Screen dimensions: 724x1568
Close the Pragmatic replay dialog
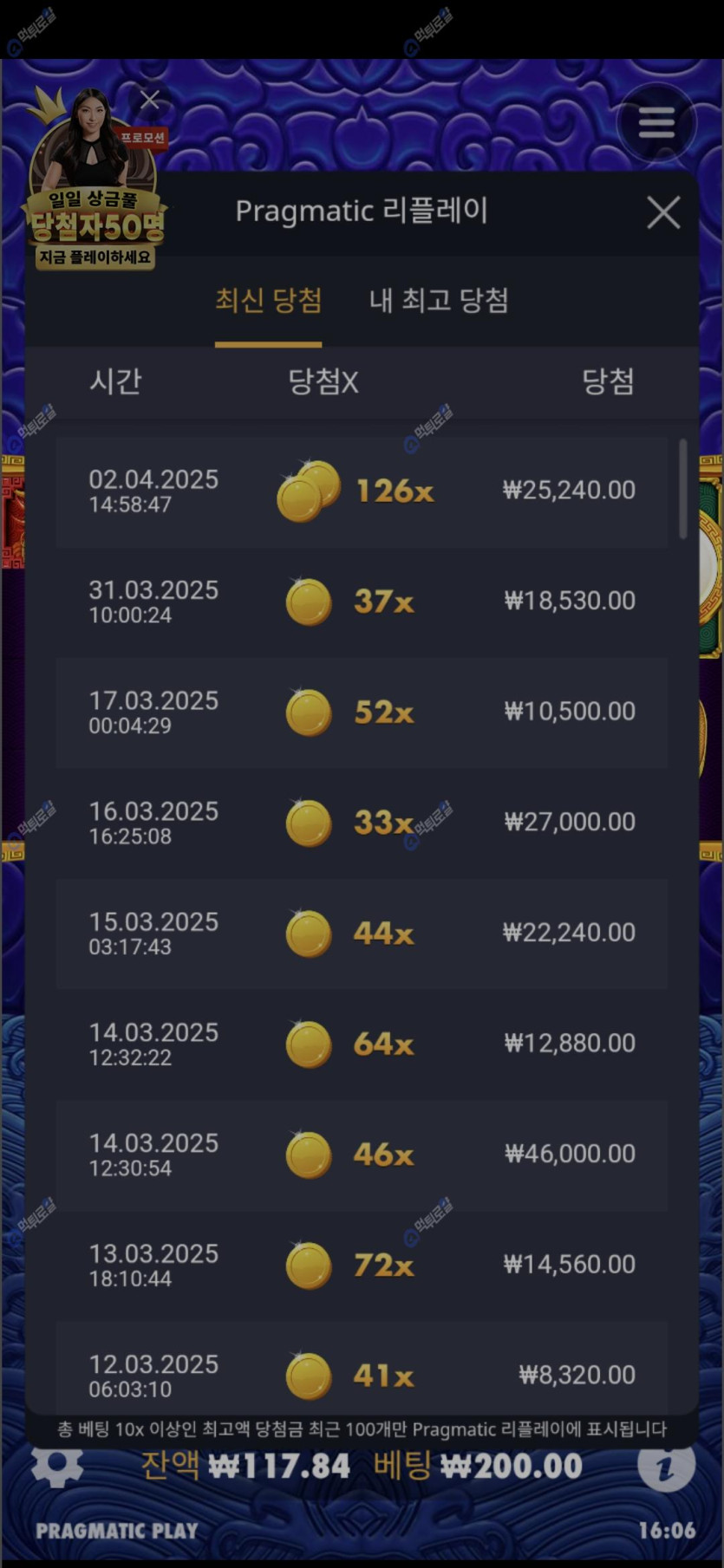(x=663, y=212)
